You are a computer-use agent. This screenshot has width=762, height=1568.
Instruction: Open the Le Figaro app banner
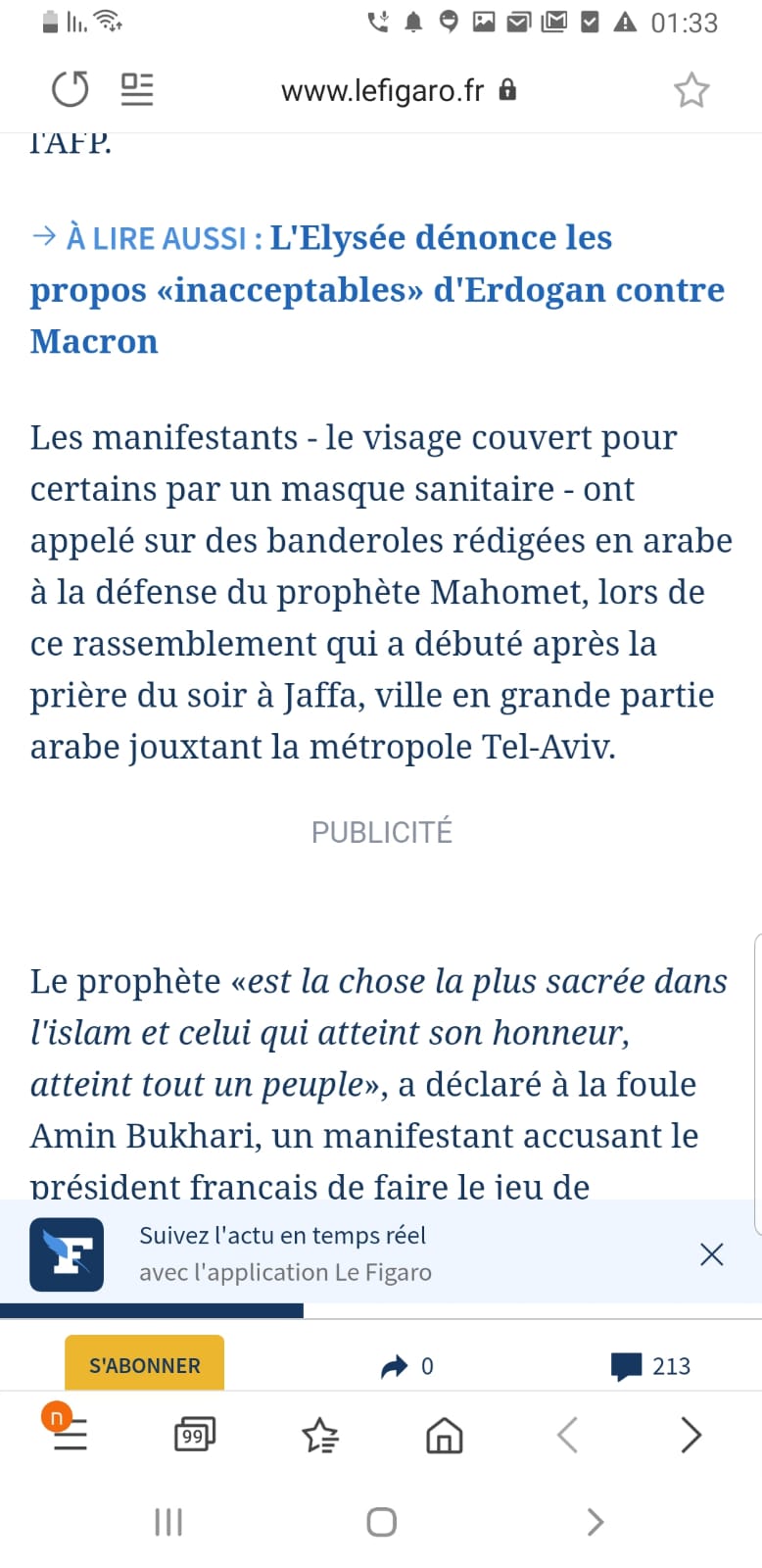[x=284, y=1253]
